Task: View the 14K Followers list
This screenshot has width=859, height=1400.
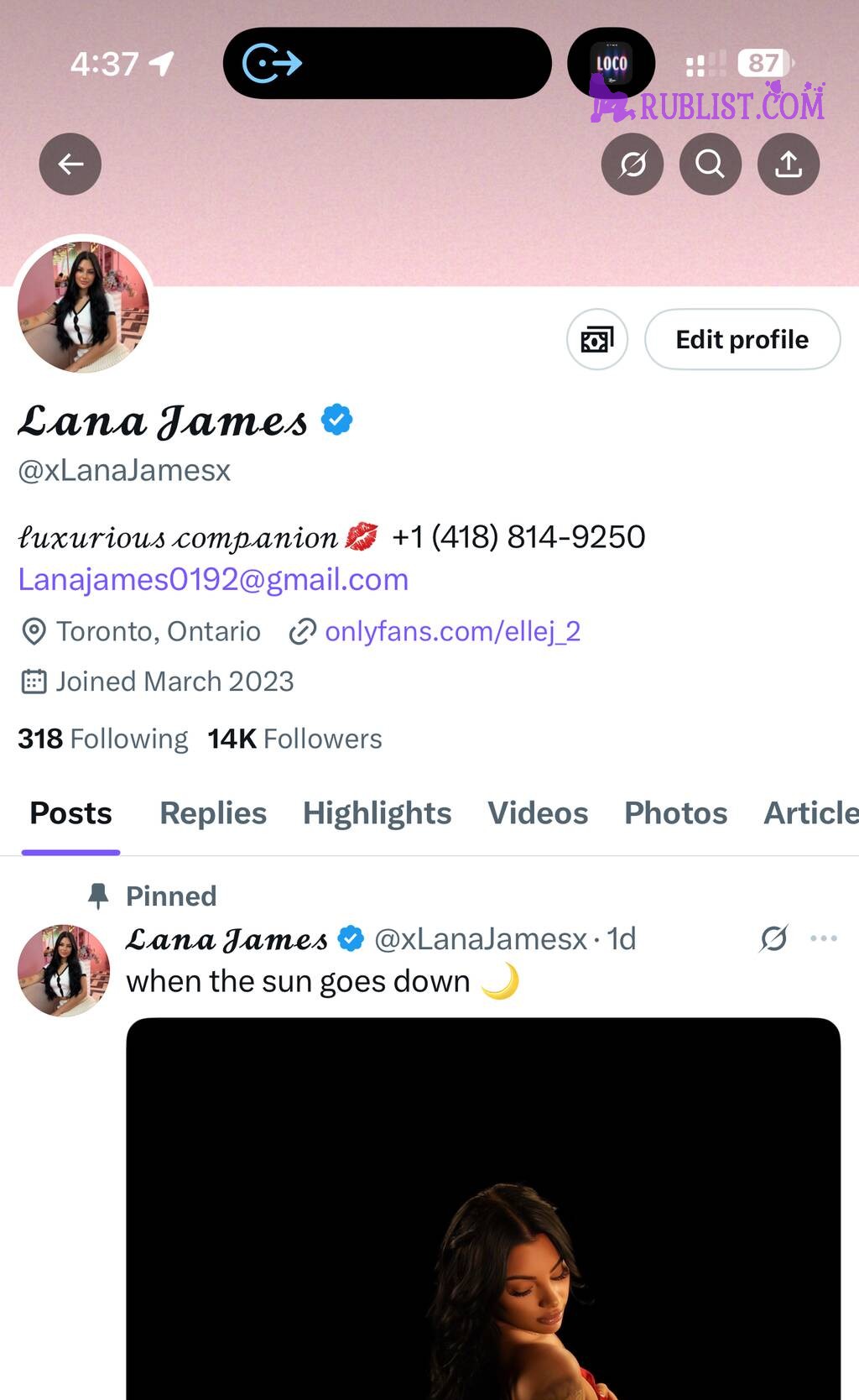Action: 294,739
